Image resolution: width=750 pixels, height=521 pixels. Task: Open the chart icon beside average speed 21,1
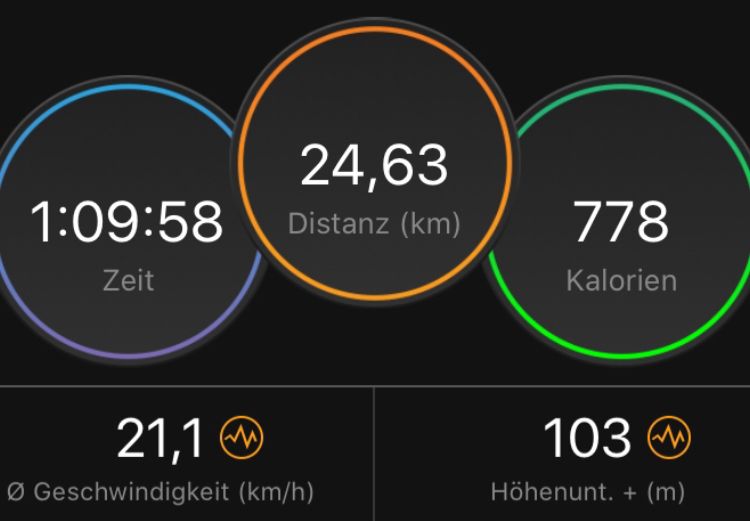[242, 438]
